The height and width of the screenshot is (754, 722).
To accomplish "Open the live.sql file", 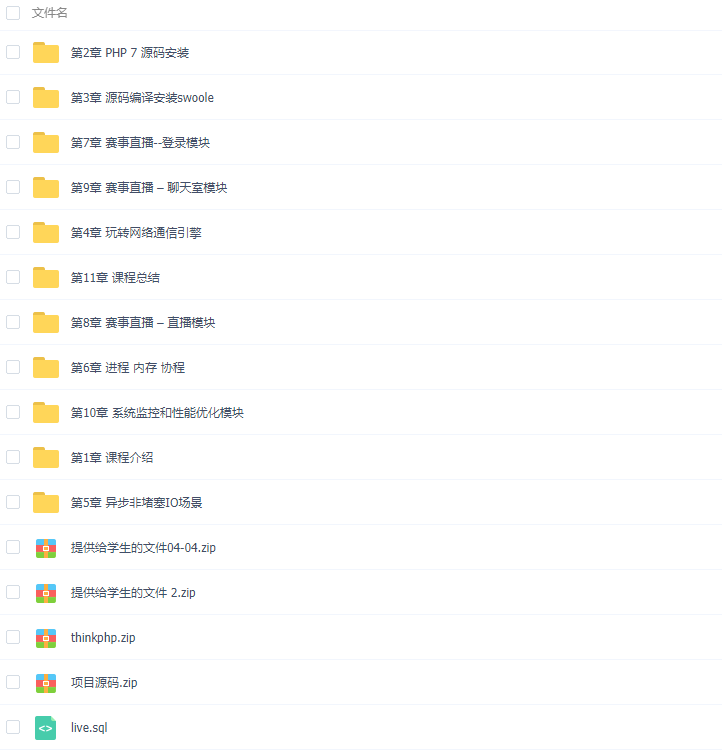I will [89, 728].
